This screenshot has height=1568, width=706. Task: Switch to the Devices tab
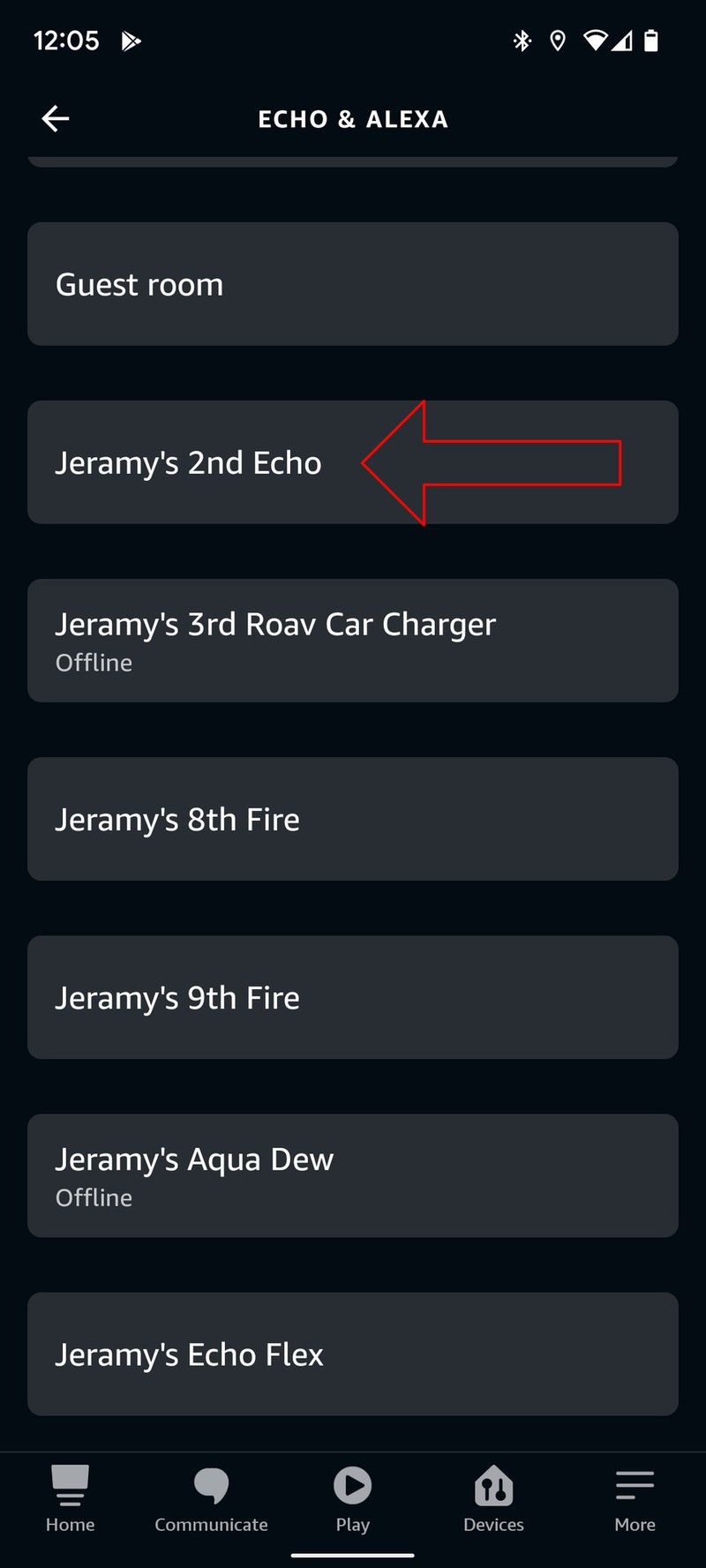point(493,1500)
